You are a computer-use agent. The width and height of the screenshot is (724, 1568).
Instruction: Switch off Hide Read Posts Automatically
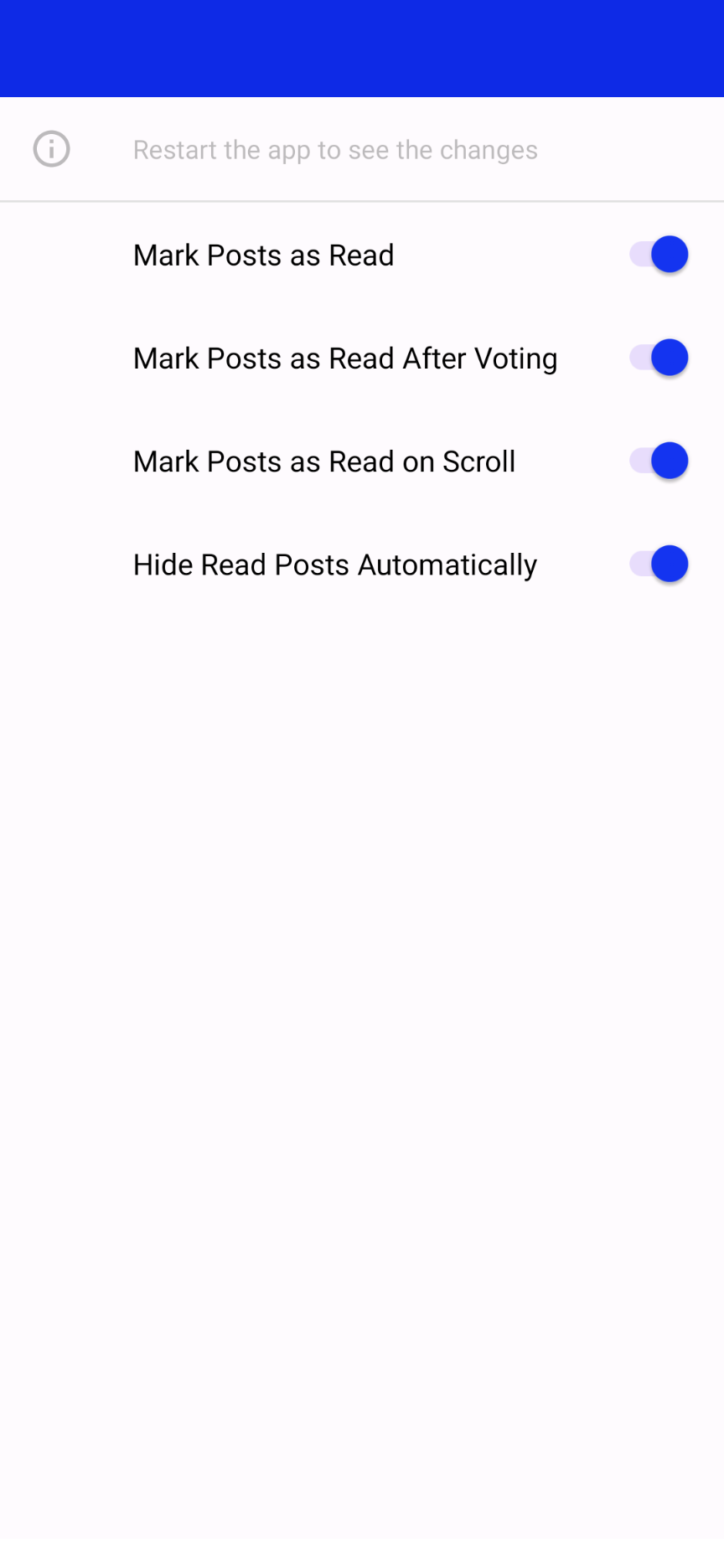point(659,564)
